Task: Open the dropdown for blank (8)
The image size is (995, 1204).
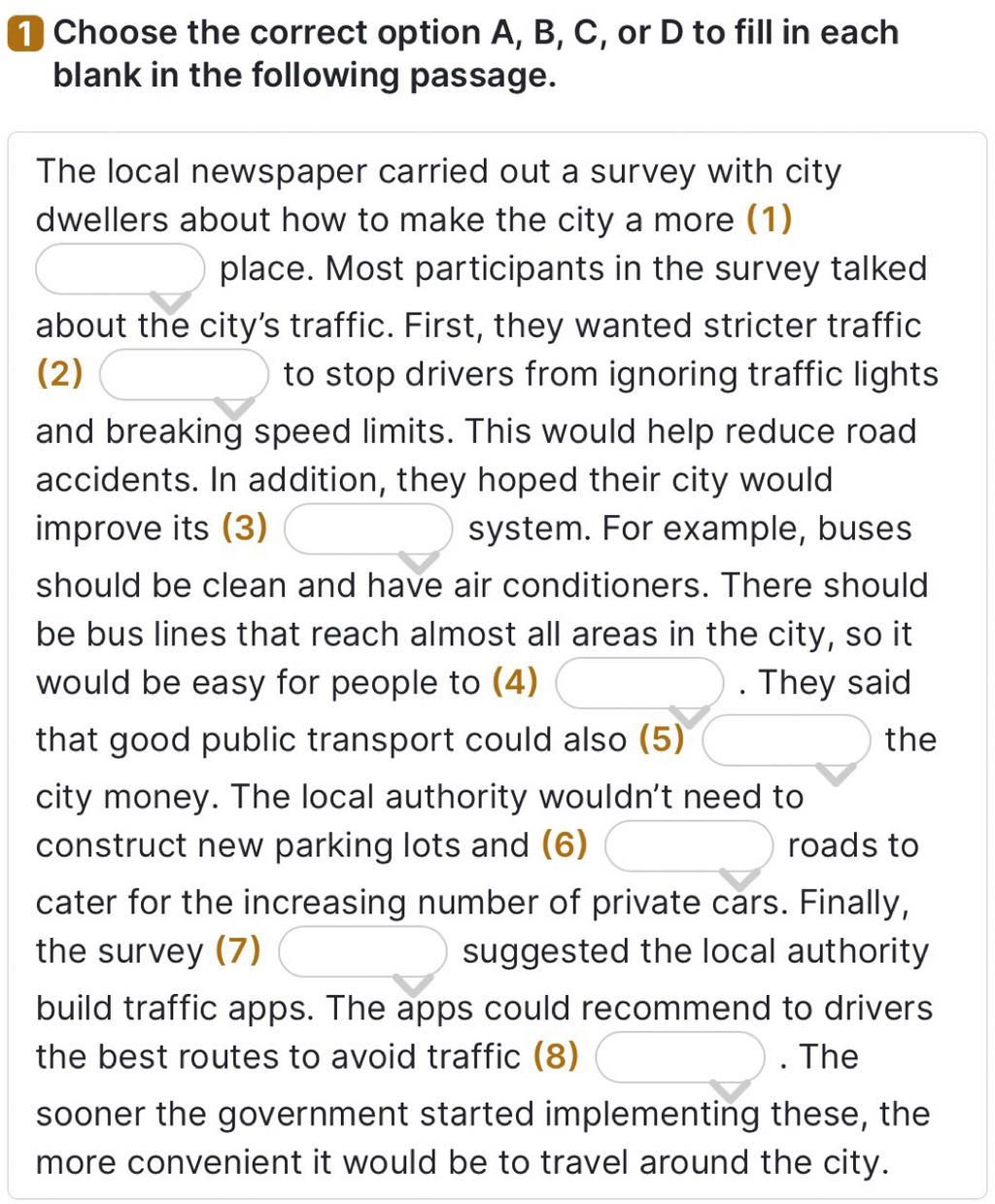Action: (679, 1057)
